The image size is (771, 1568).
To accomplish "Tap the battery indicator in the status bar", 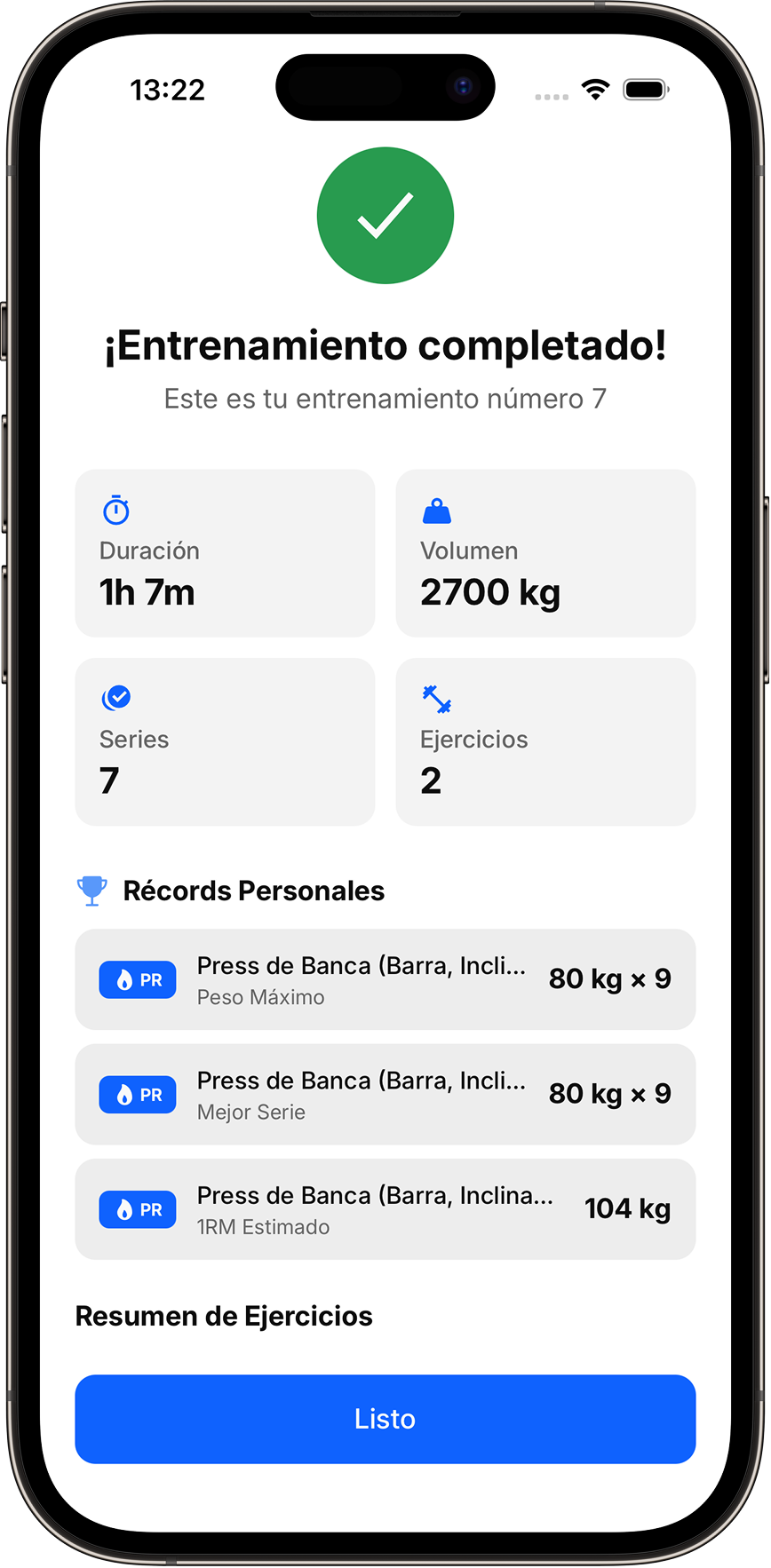I will point(646,88).
